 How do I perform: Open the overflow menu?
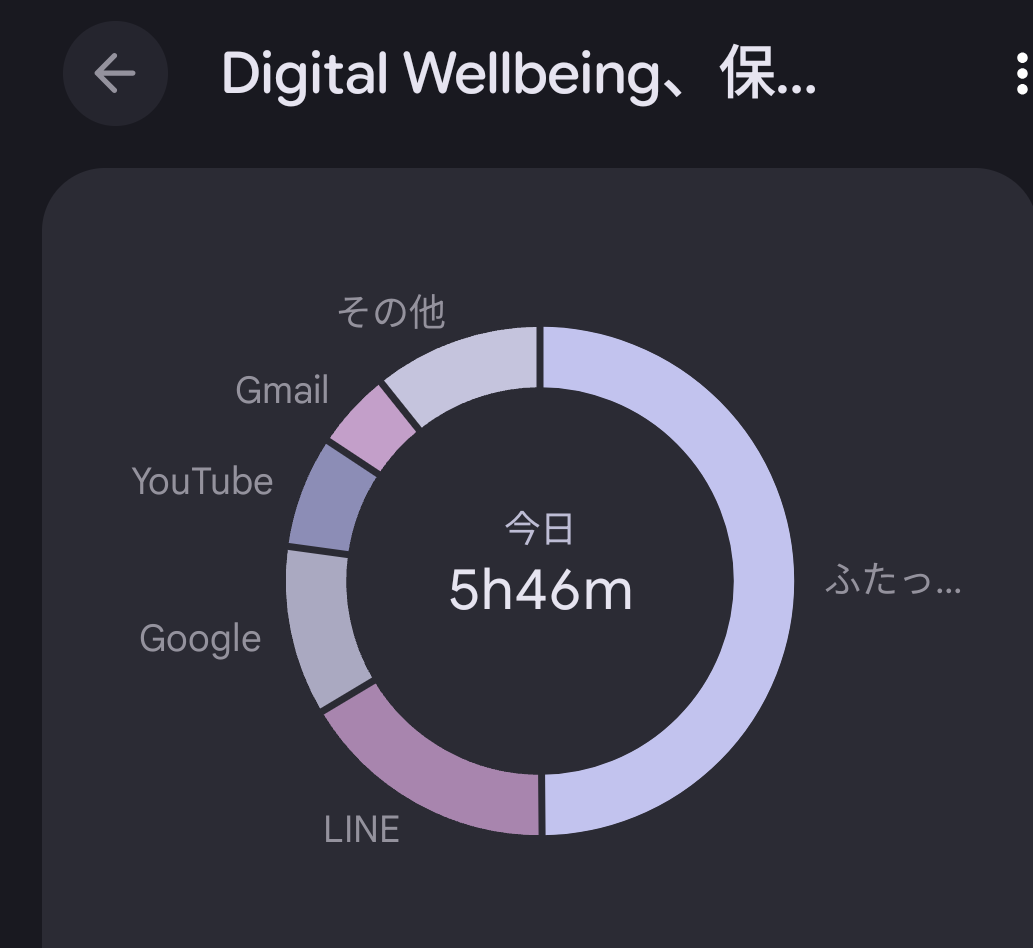(1020, 74)
